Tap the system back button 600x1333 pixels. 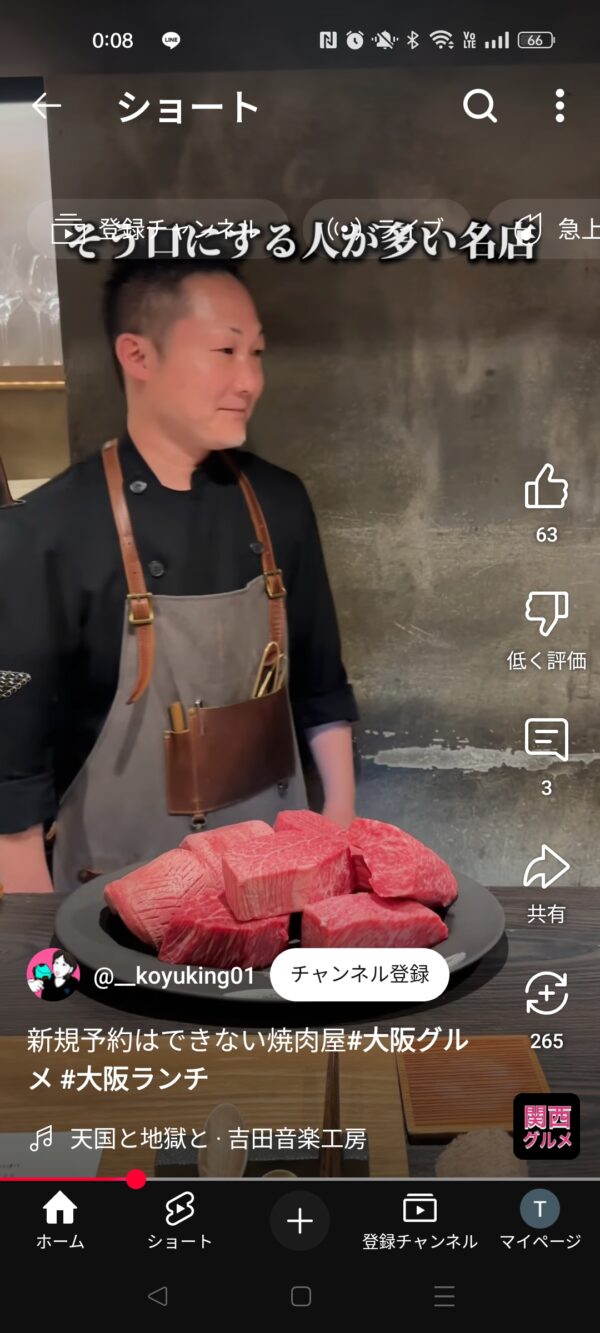click(x=157, y=1296)
